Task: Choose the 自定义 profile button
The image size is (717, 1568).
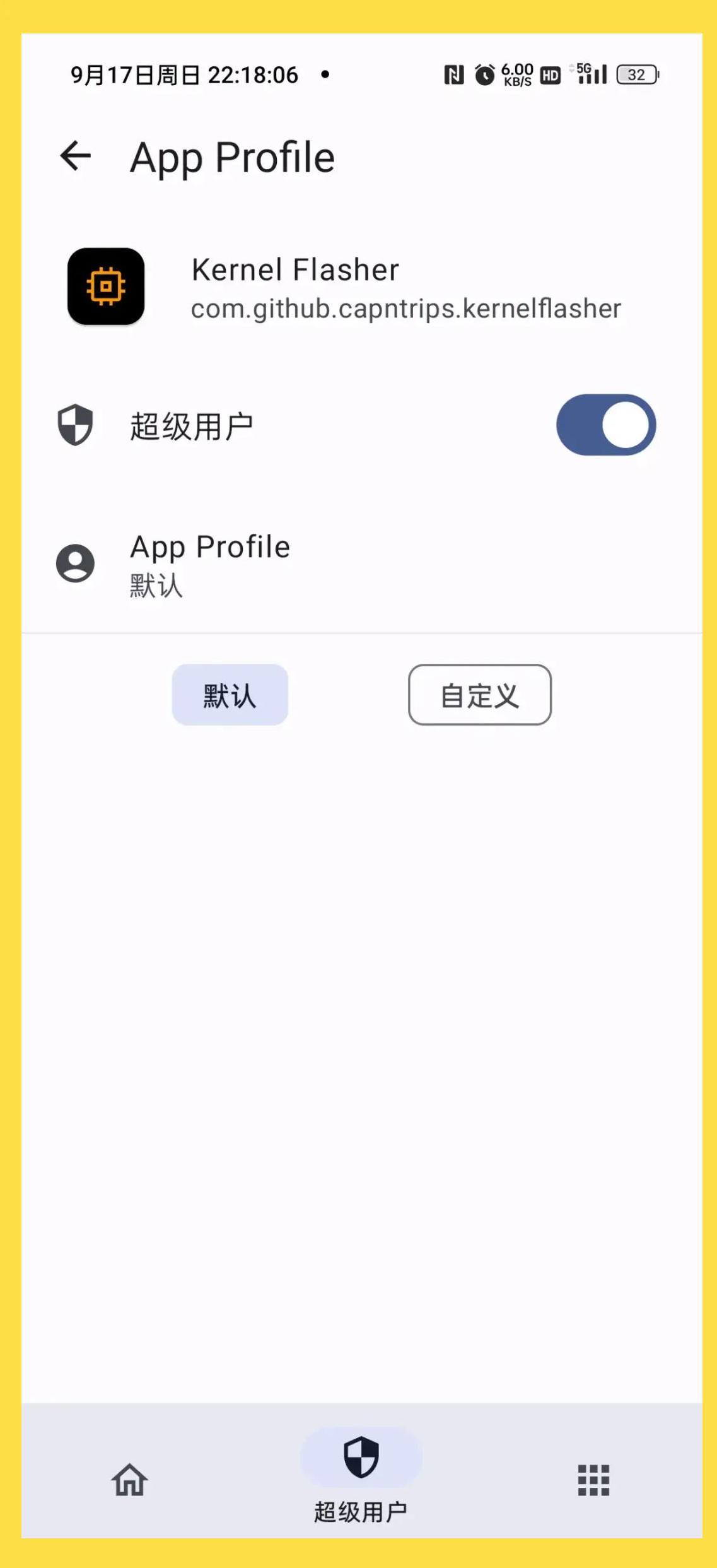Action: click(x=479, y=694)
